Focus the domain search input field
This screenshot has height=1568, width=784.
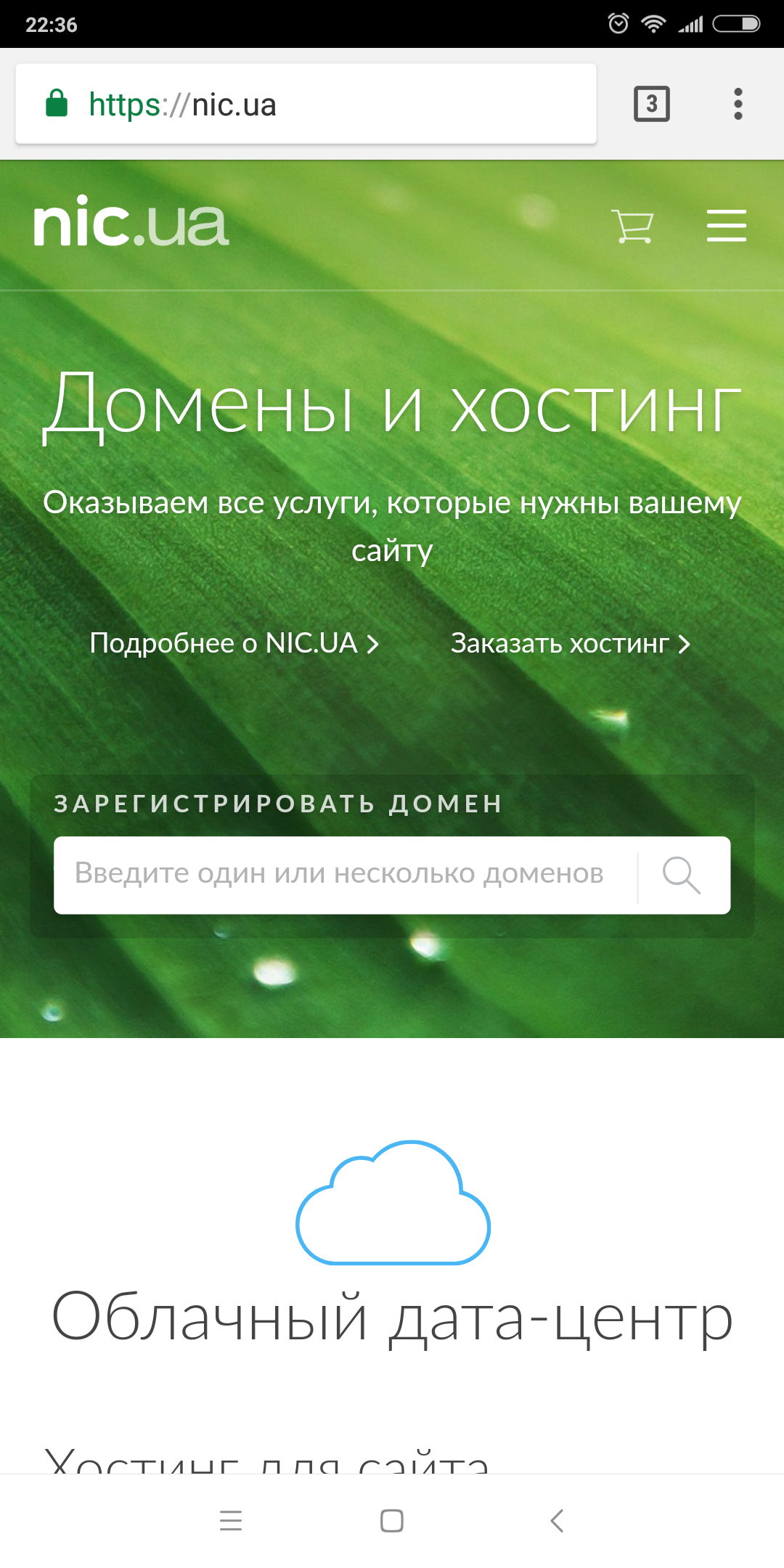341,874
